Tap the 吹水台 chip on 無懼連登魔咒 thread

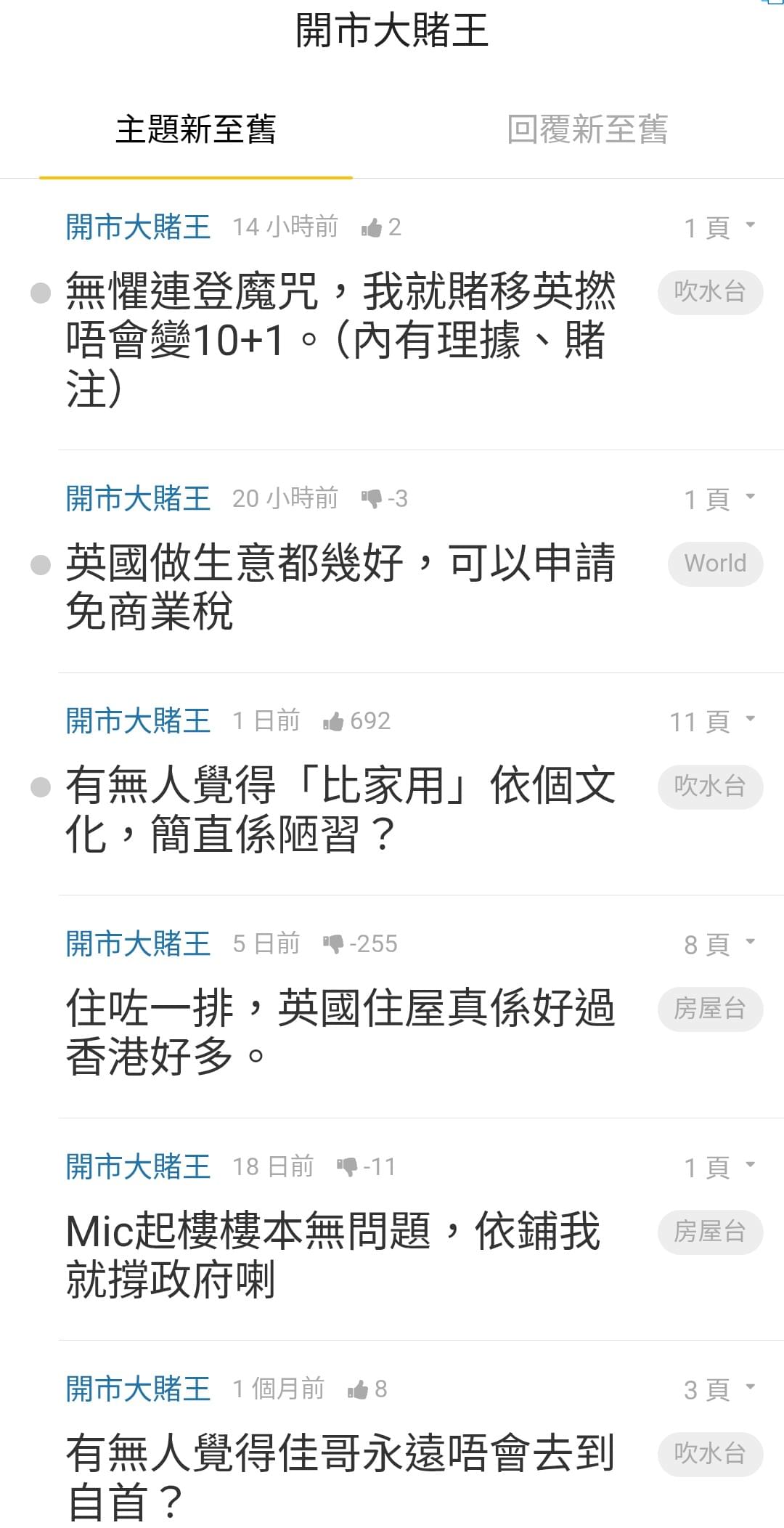point(710,292)
